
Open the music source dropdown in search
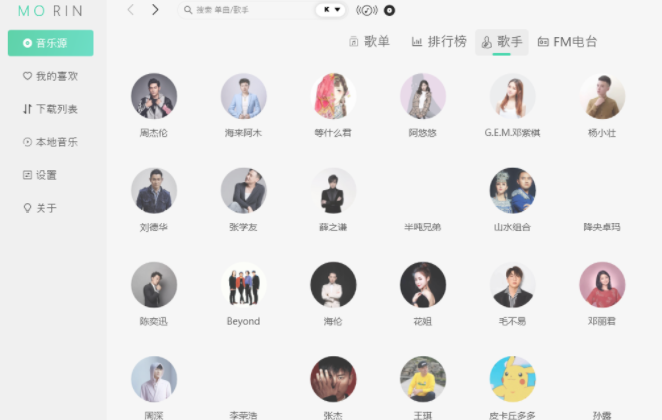331,10
